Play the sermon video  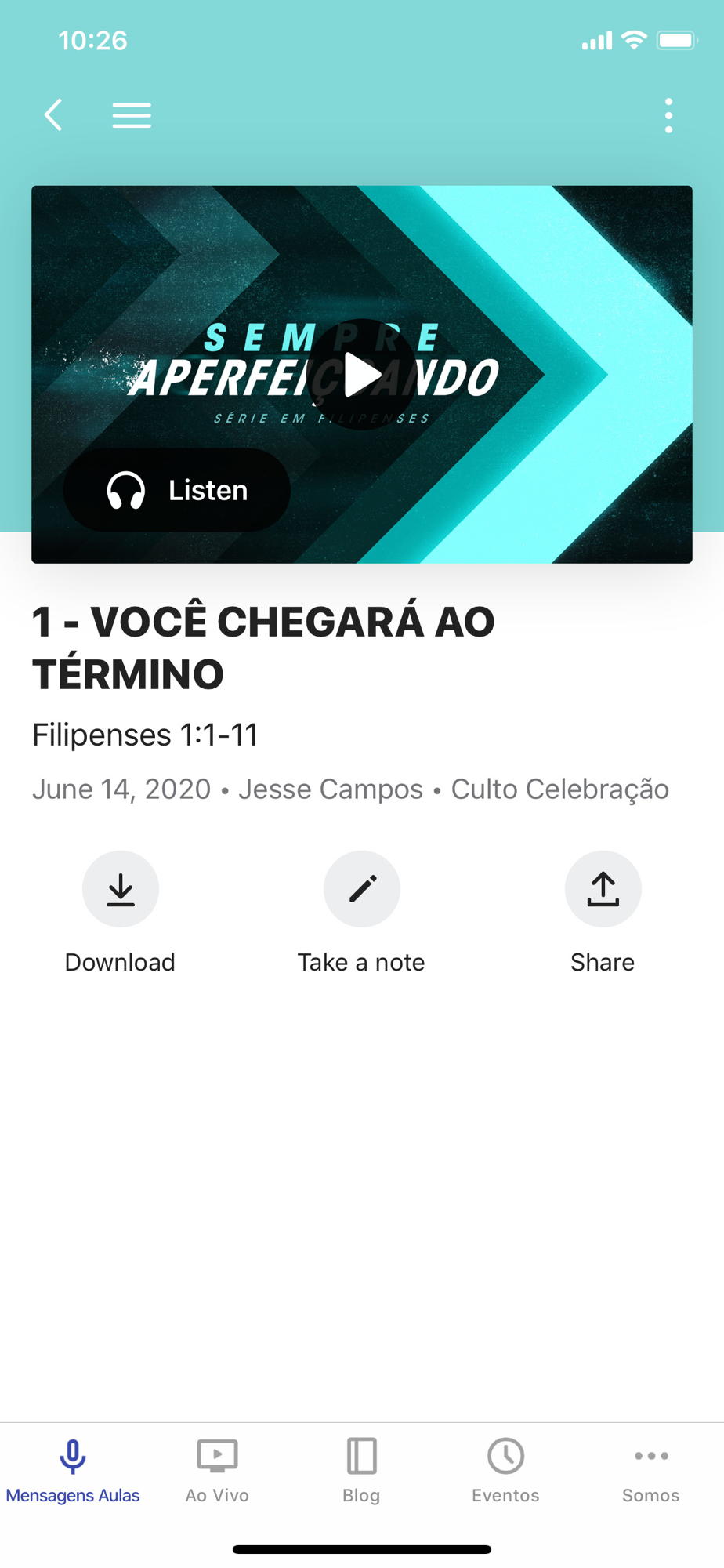362,375
